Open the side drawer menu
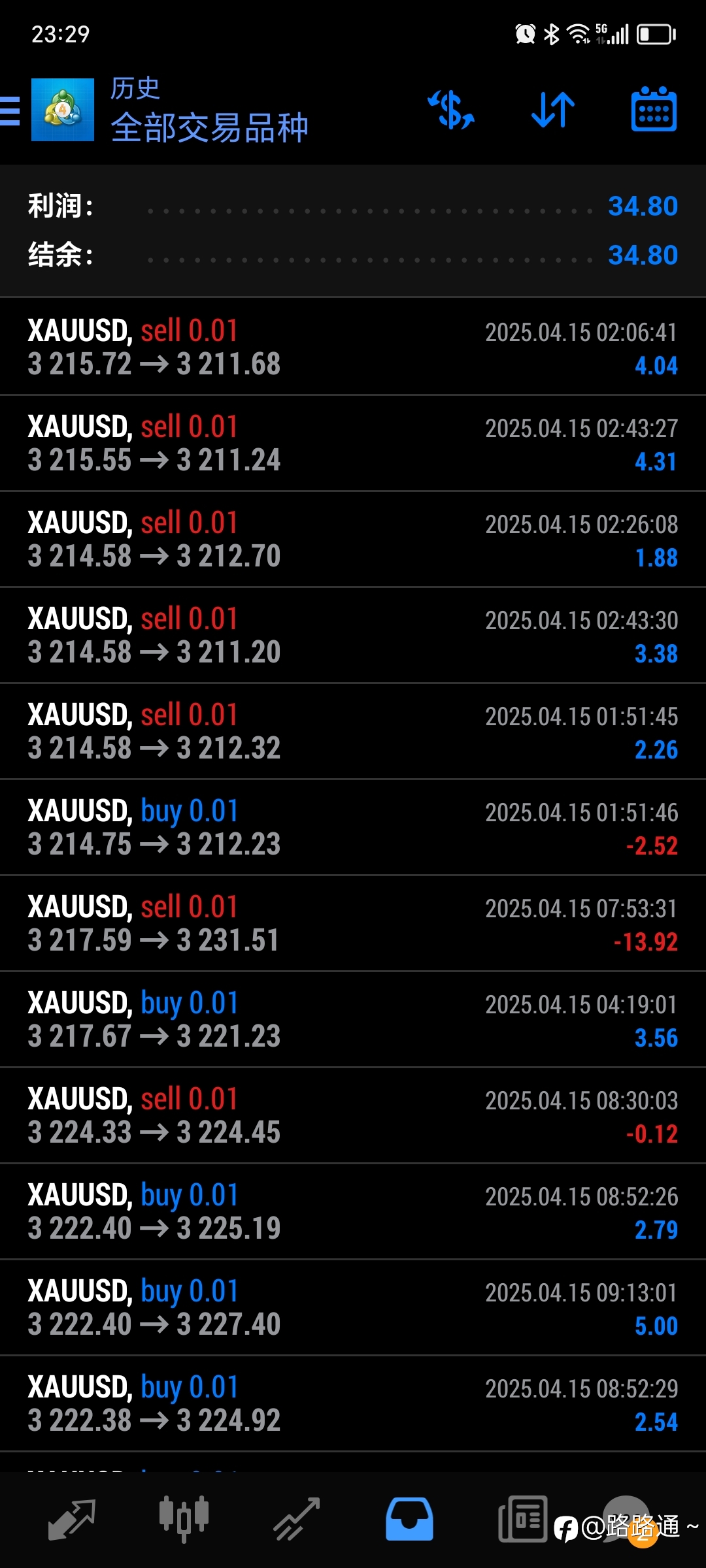706x1568 pixels. (10, 110)
